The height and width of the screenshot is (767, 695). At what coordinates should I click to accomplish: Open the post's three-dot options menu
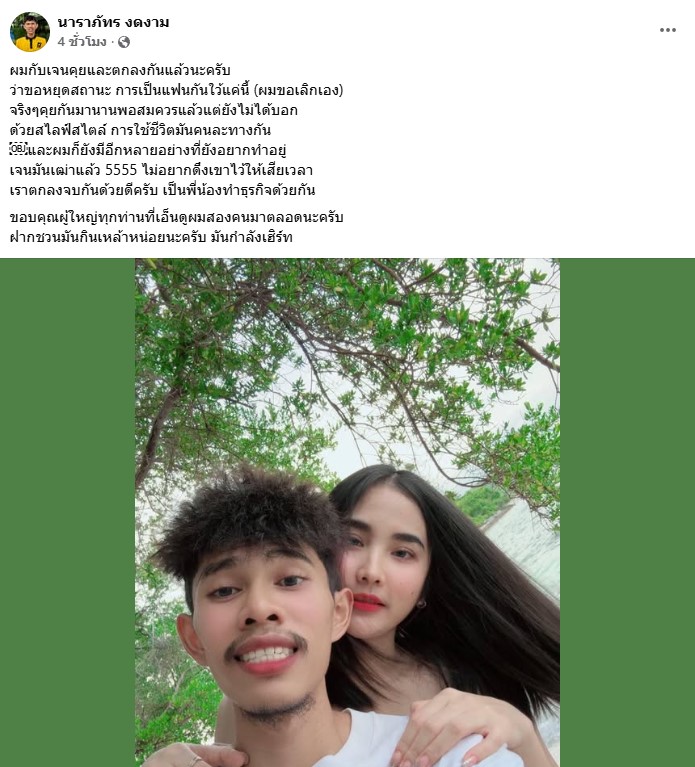point(668,30)
